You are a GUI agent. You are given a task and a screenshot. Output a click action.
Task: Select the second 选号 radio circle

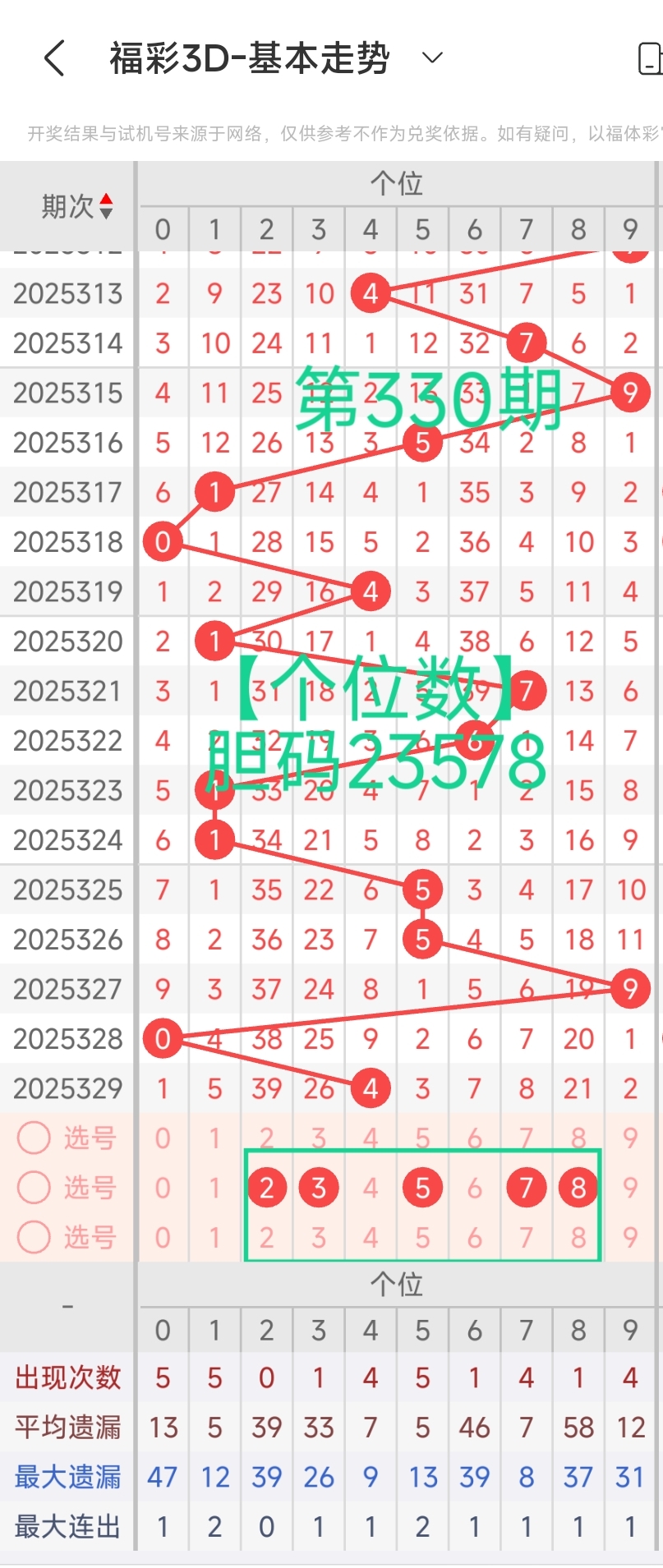(34, 1187)
